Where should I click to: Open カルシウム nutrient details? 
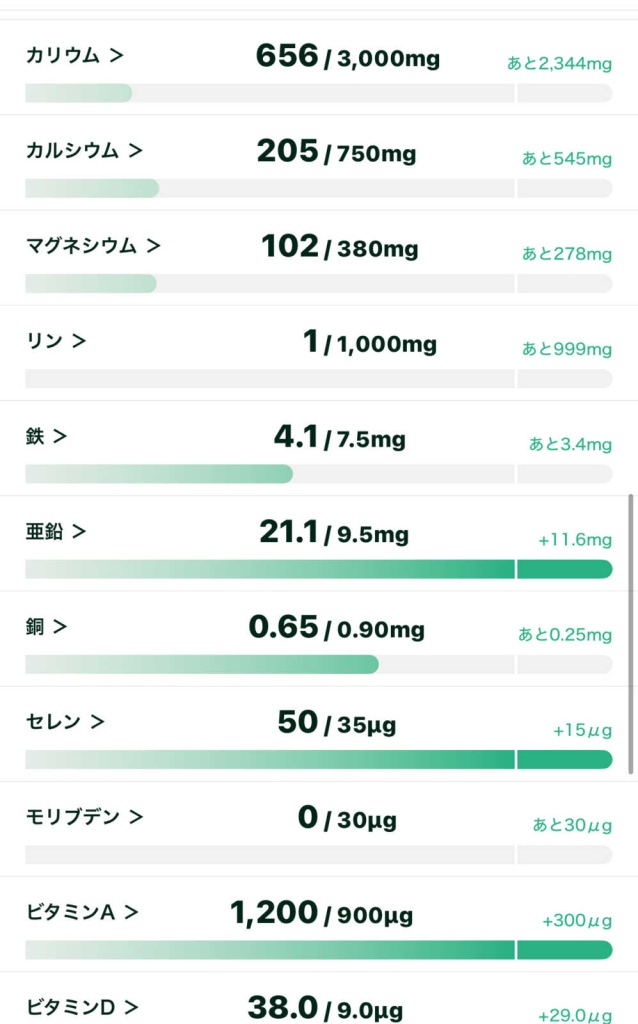84,151
